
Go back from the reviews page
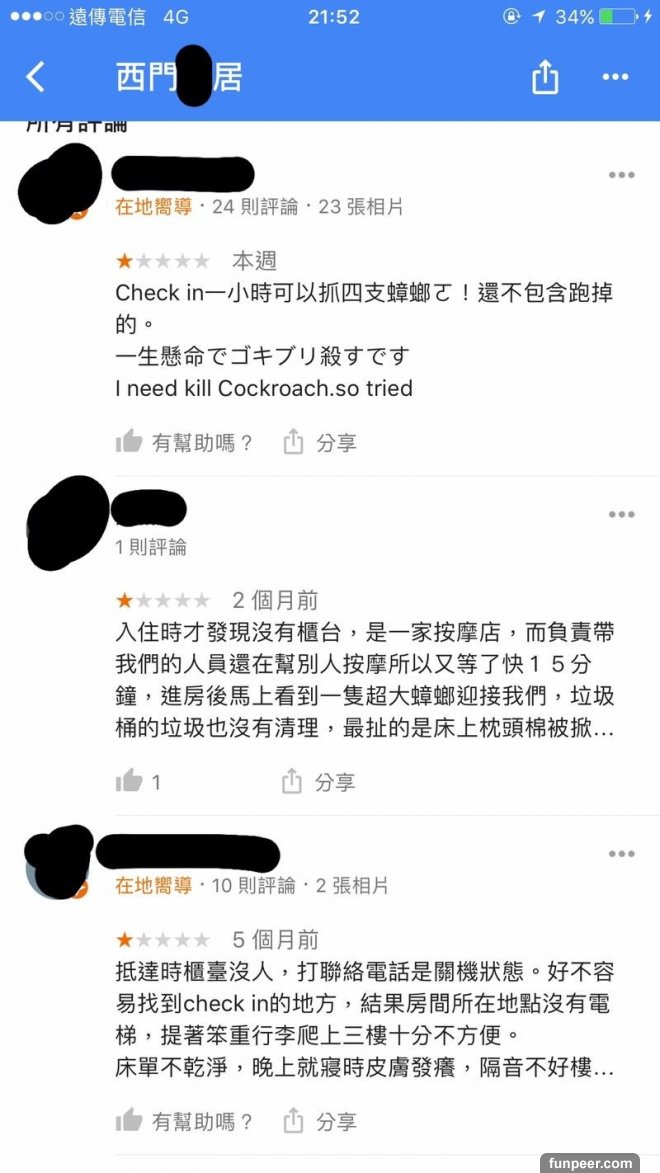(x=36, y=77)
